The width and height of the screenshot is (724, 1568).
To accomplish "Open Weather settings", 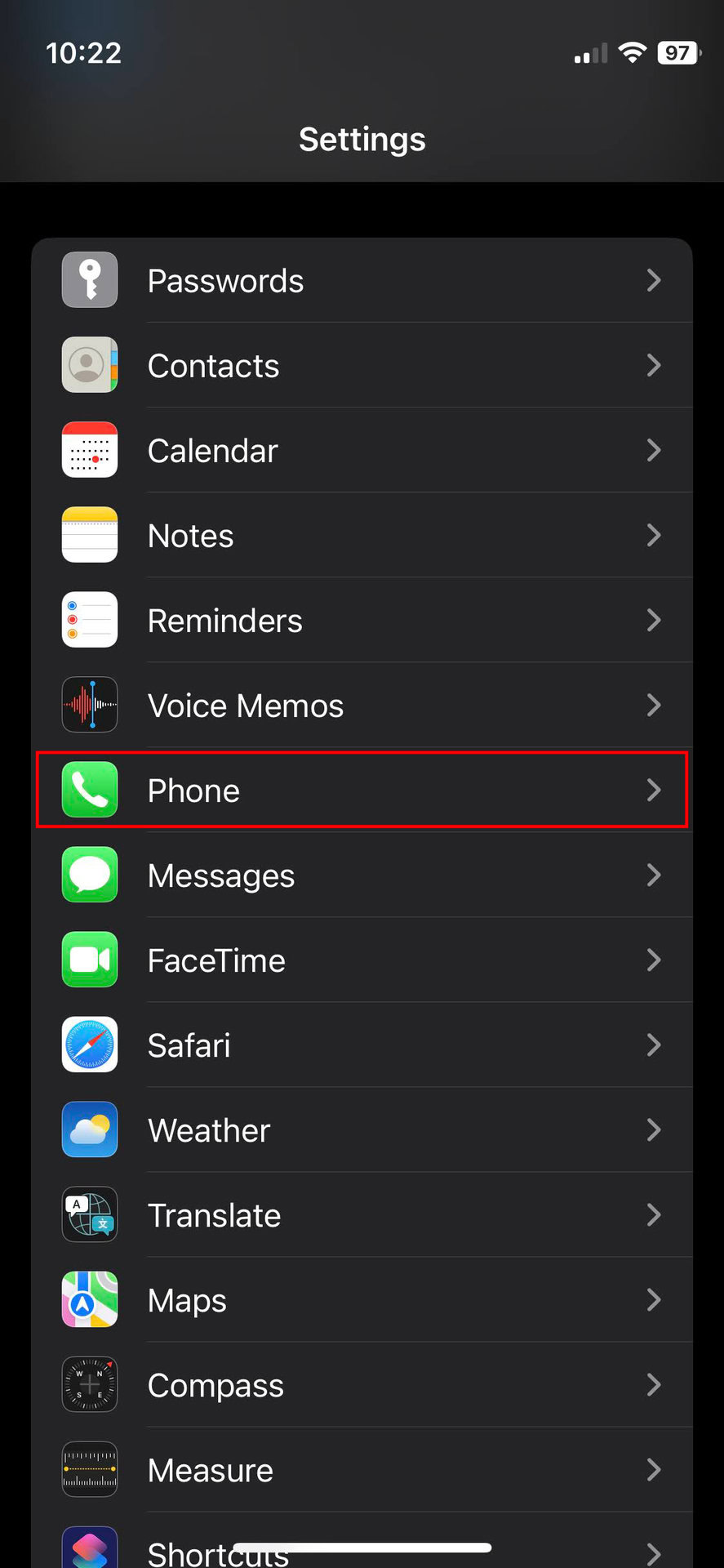I will (x=362, y=1130).
